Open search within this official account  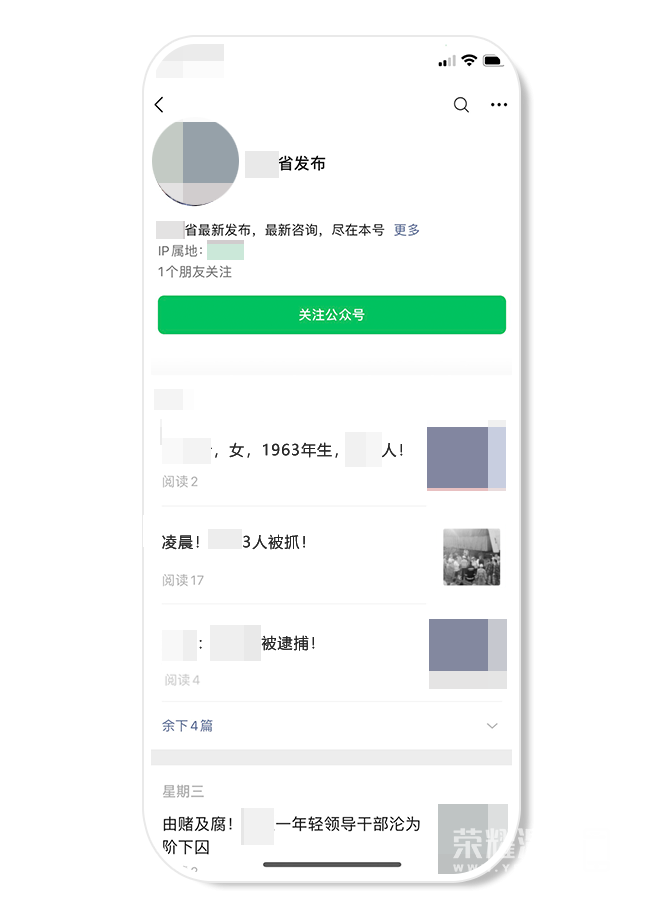coord(461,105)
